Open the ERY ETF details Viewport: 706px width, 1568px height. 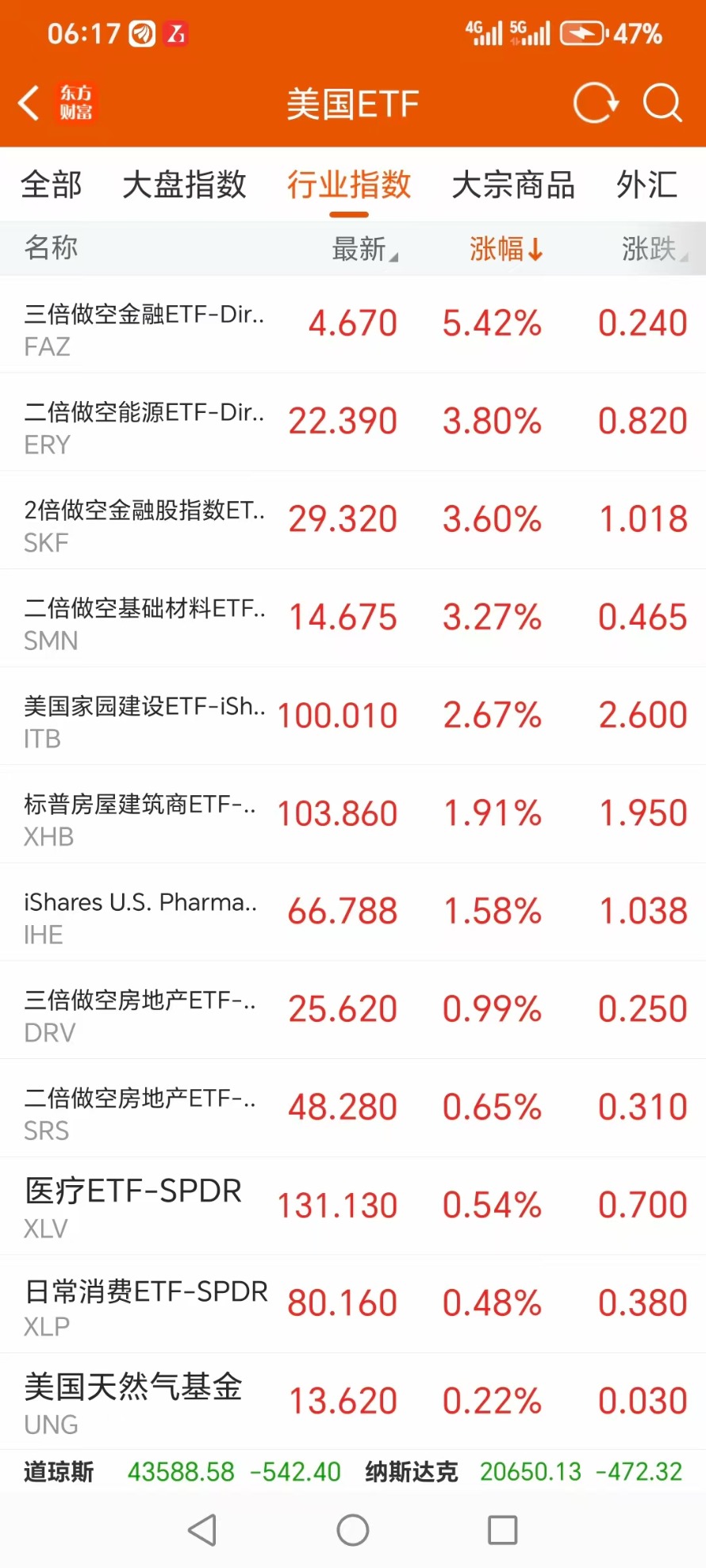click(353, 423)
